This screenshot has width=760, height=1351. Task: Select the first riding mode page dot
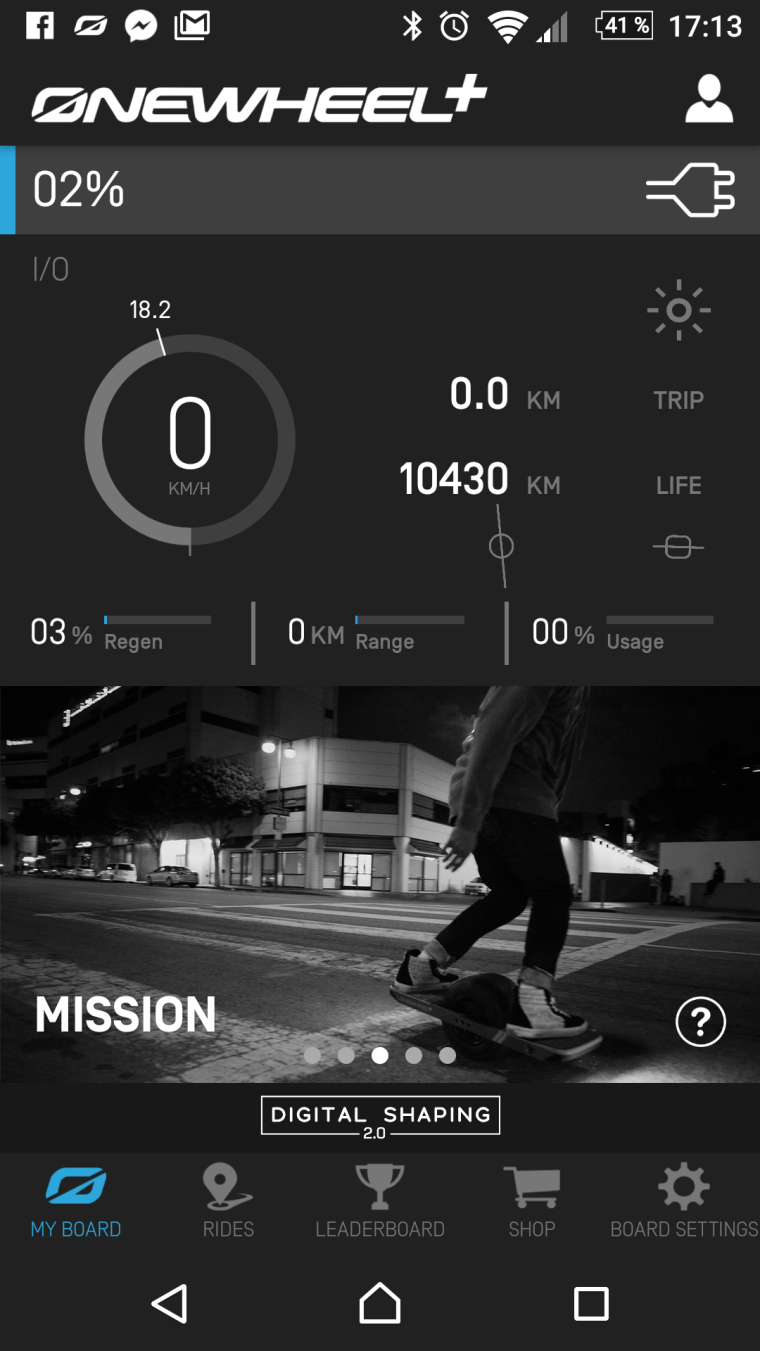point(312,1055)
